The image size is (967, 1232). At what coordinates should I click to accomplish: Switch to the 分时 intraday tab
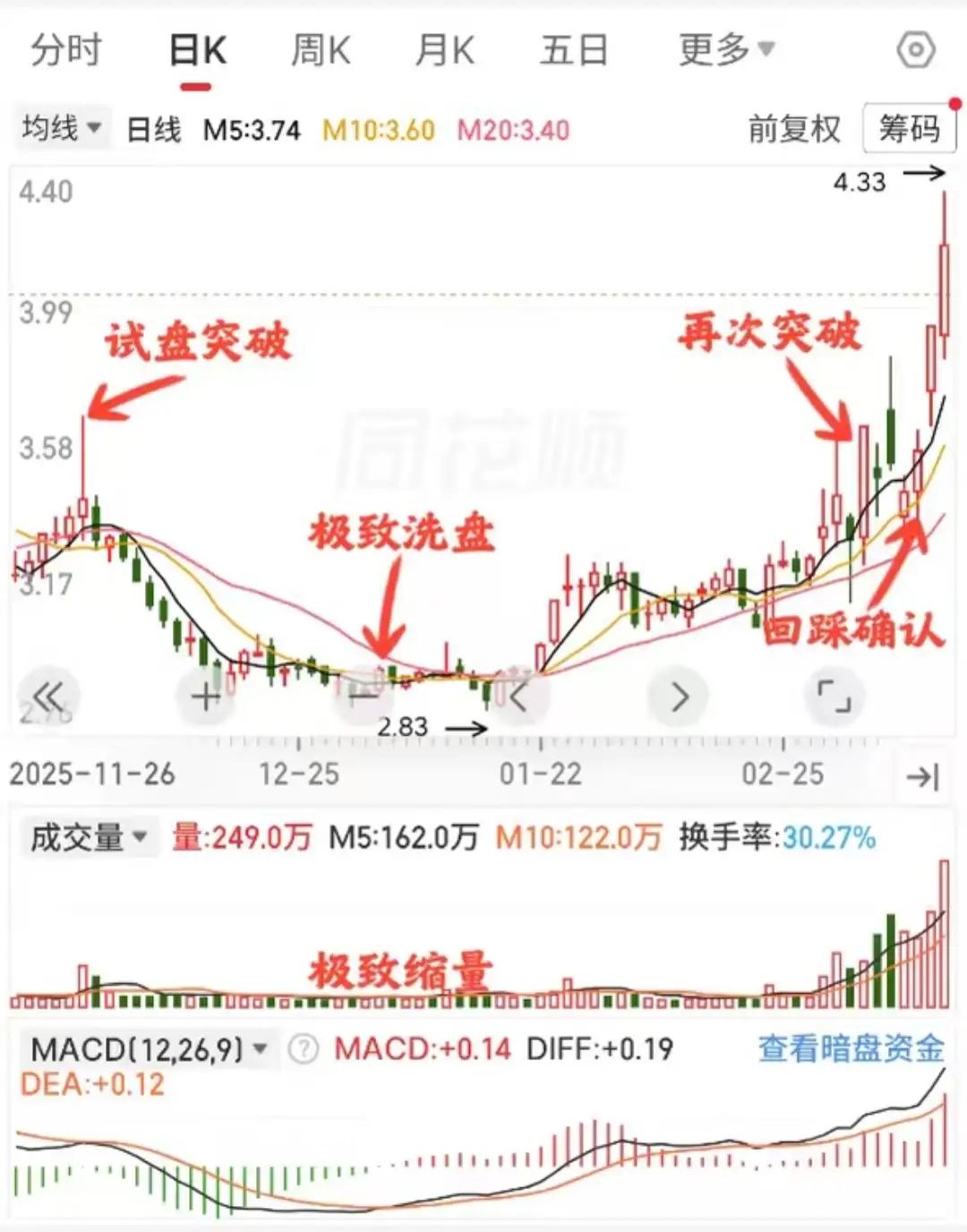click(67, 51)
